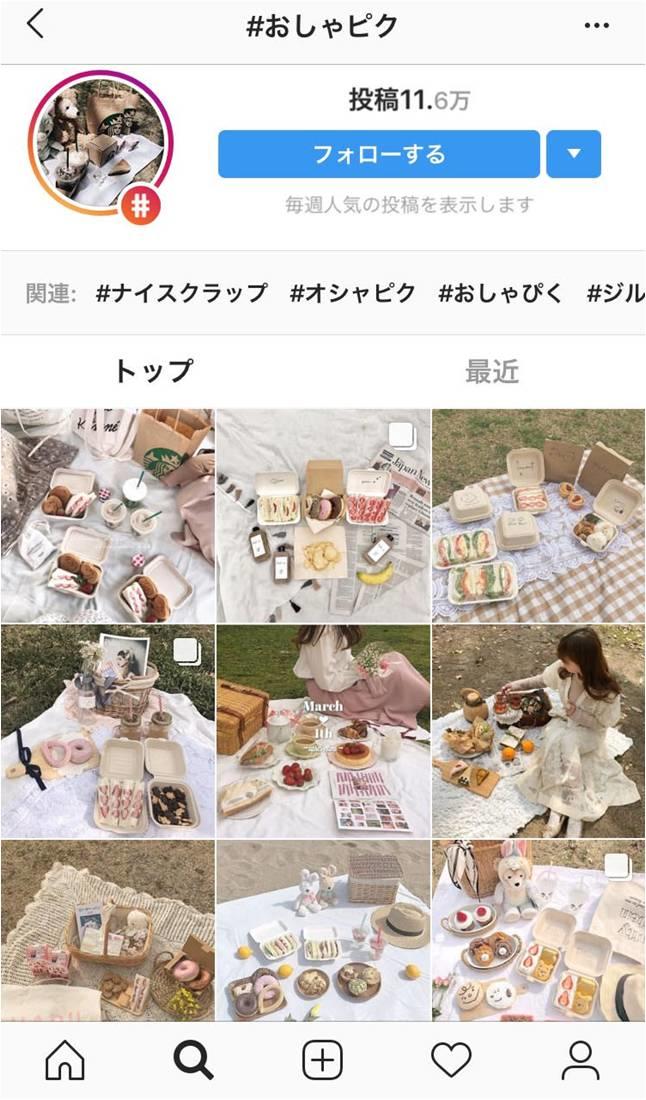Open the three-dot overflow menu
This screenshot has width=646, height=1100.
(x=597, y=25)
